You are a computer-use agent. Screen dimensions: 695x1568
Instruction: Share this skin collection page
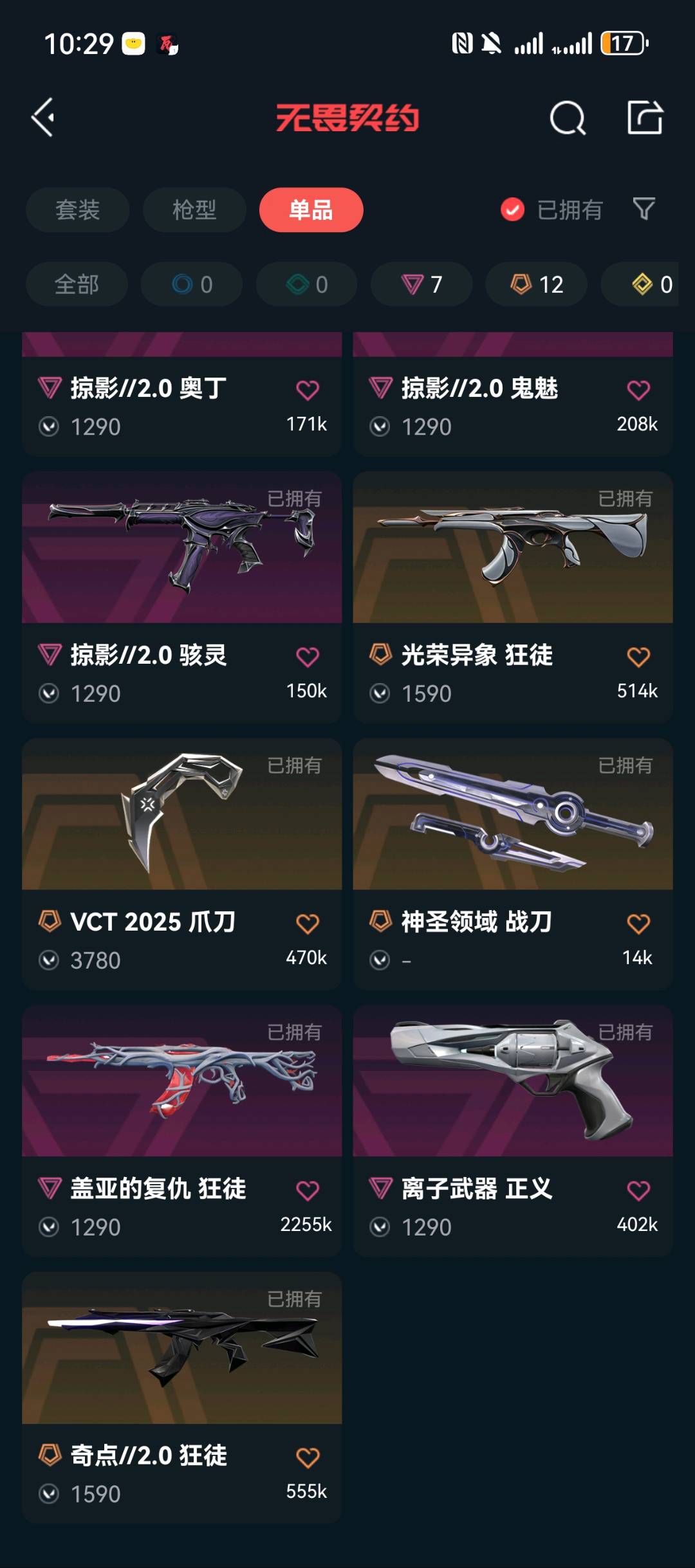click(x=645, y=118)
